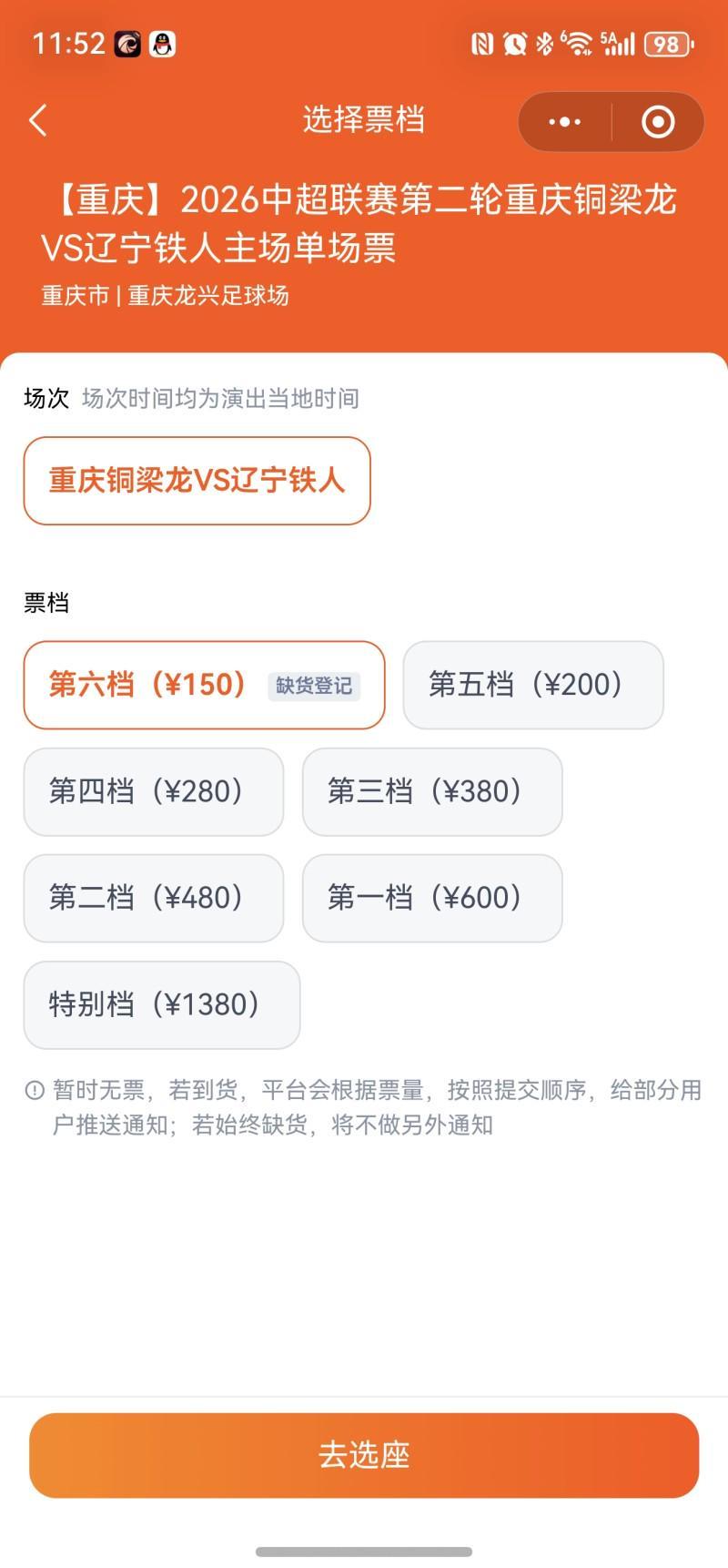Open the mini program more options menu
Viewport: 728px width, 1568px height.
(x=564, y=121)
